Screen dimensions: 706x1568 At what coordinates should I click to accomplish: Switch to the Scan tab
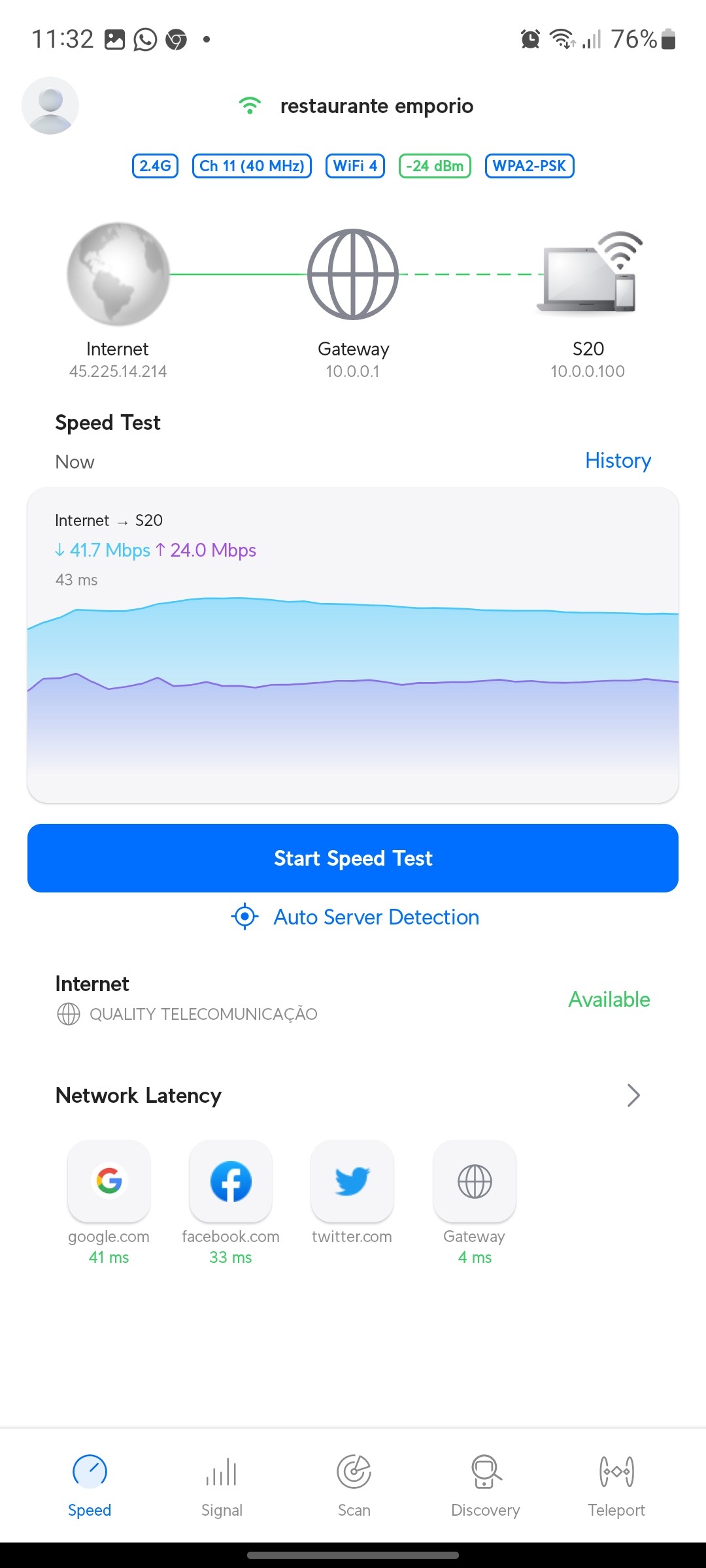[x=354, y=1483]
